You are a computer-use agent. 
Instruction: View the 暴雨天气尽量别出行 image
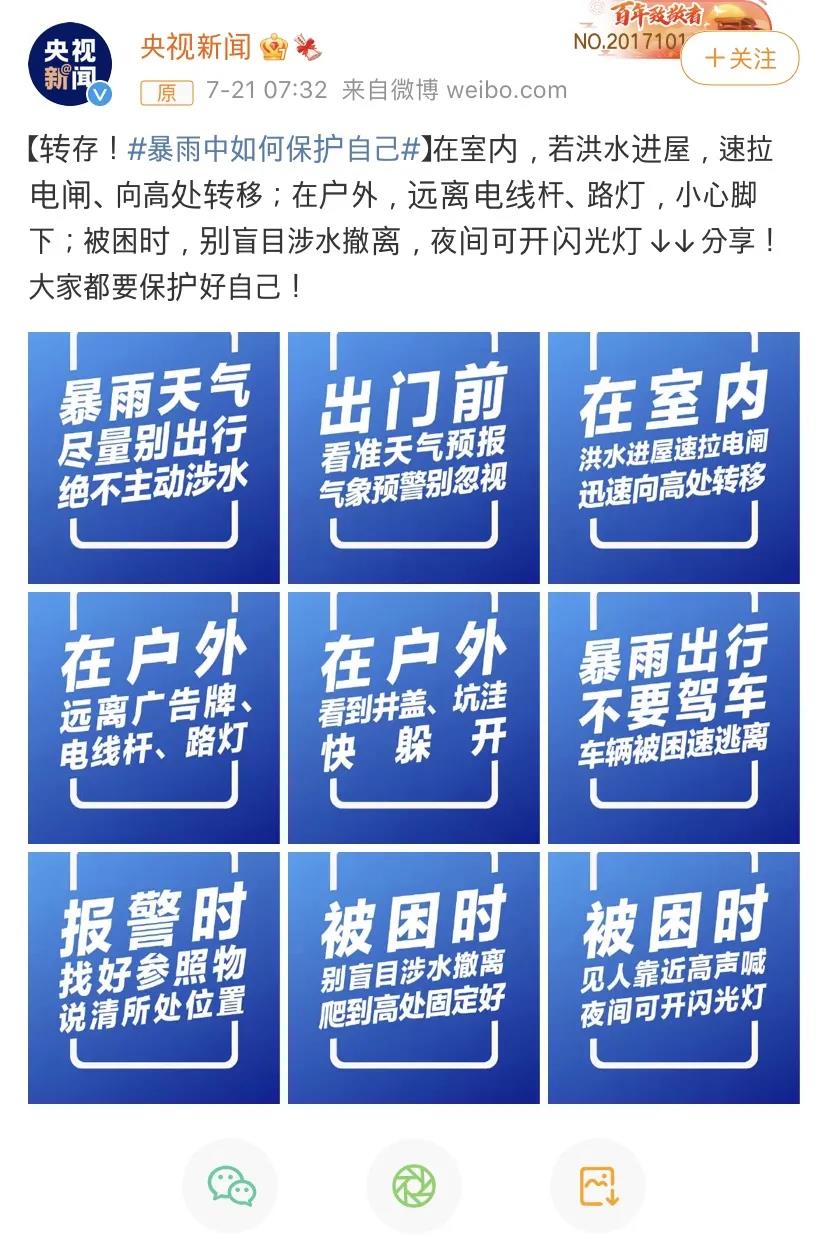pos(154,458)
